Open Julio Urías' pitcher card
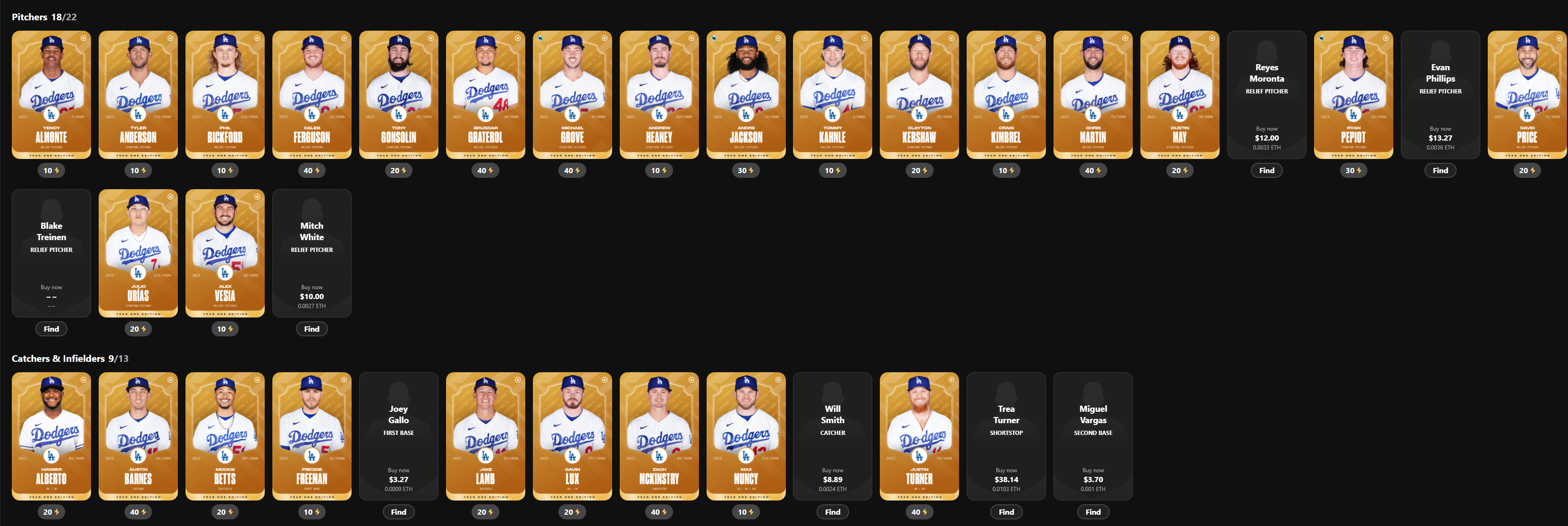This screenshot has width=1568, height=526. [x=138, y=252]
